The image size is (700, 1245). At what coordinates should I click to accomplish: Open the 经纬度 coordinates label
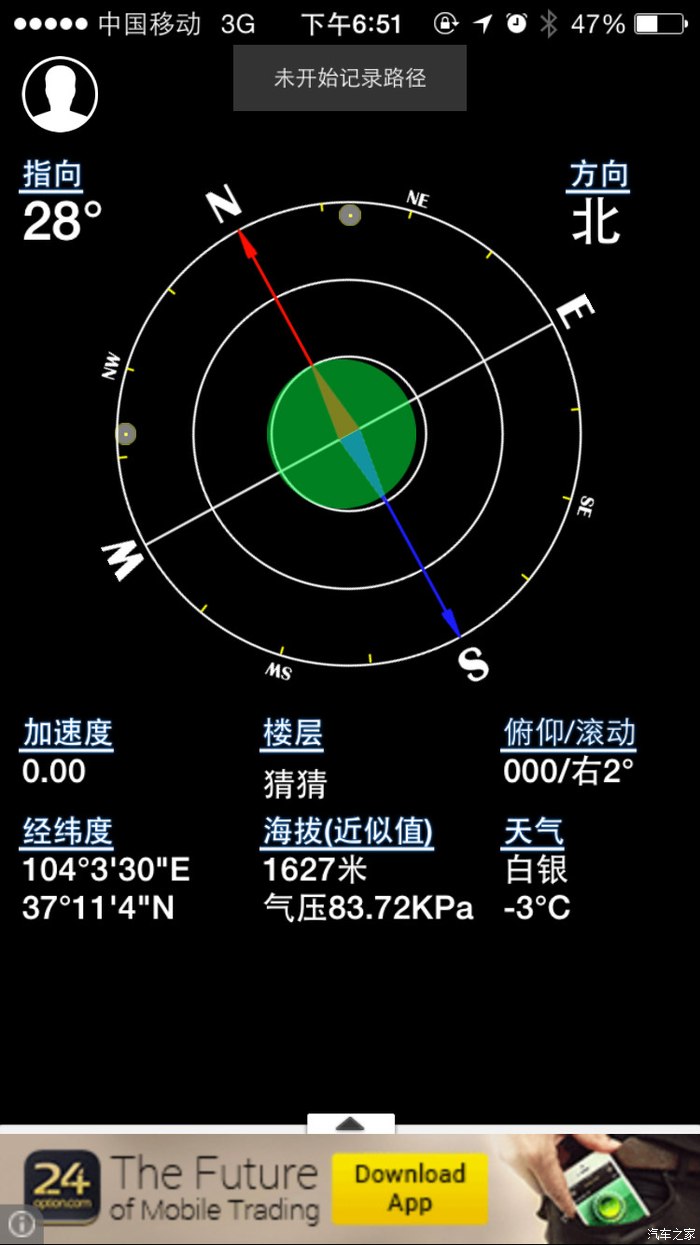click(x=67, y=831)
